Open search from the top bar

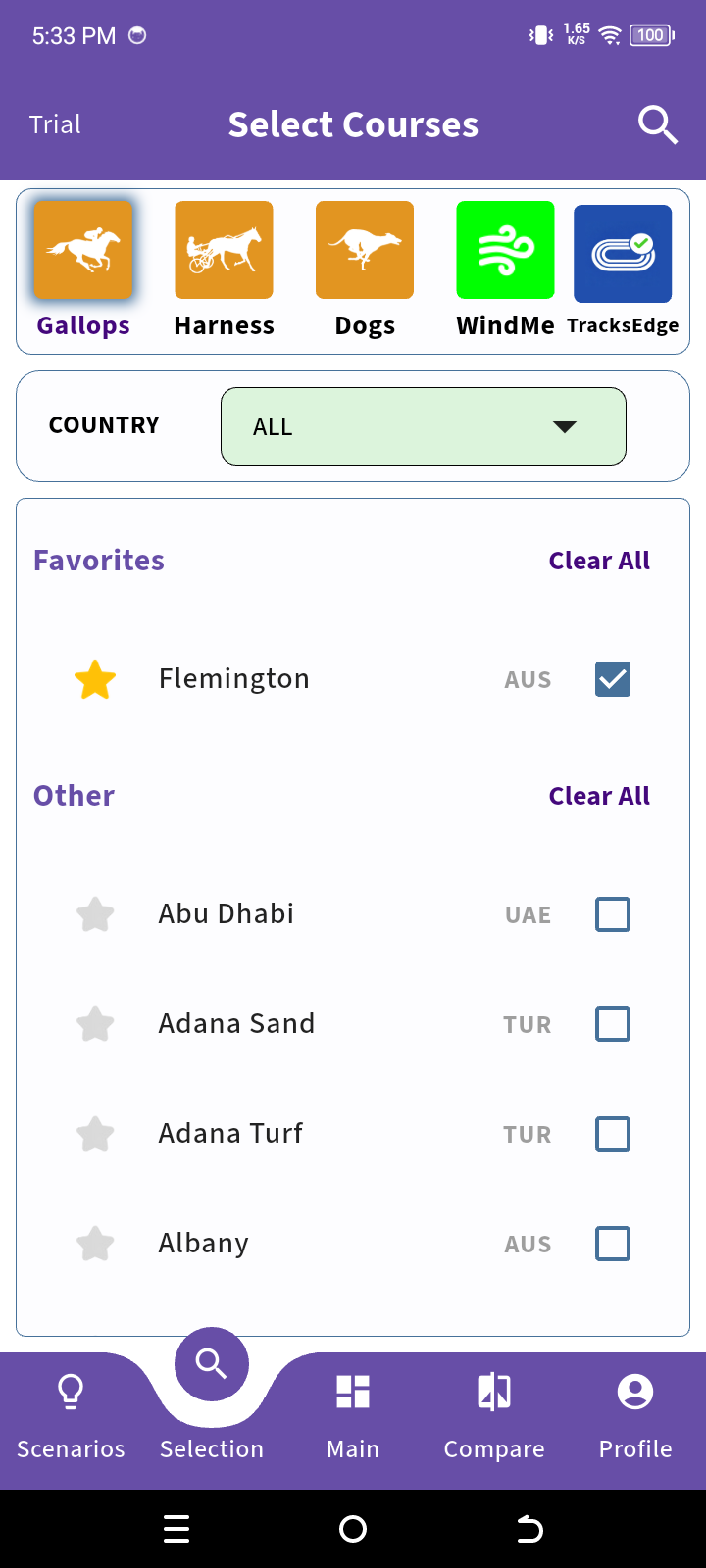658,124
